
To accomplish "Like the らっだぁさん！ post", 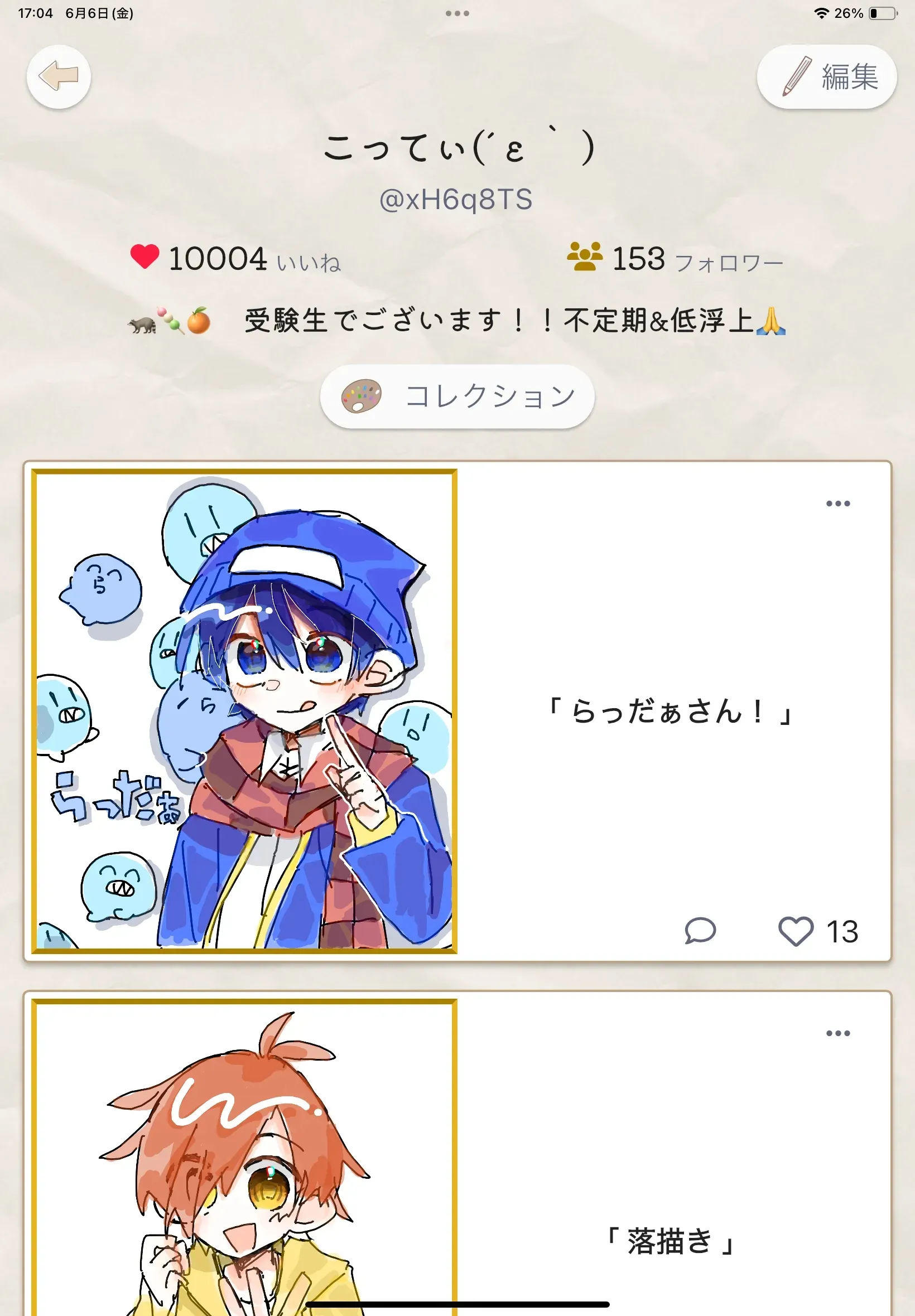I will coord(796,931).
